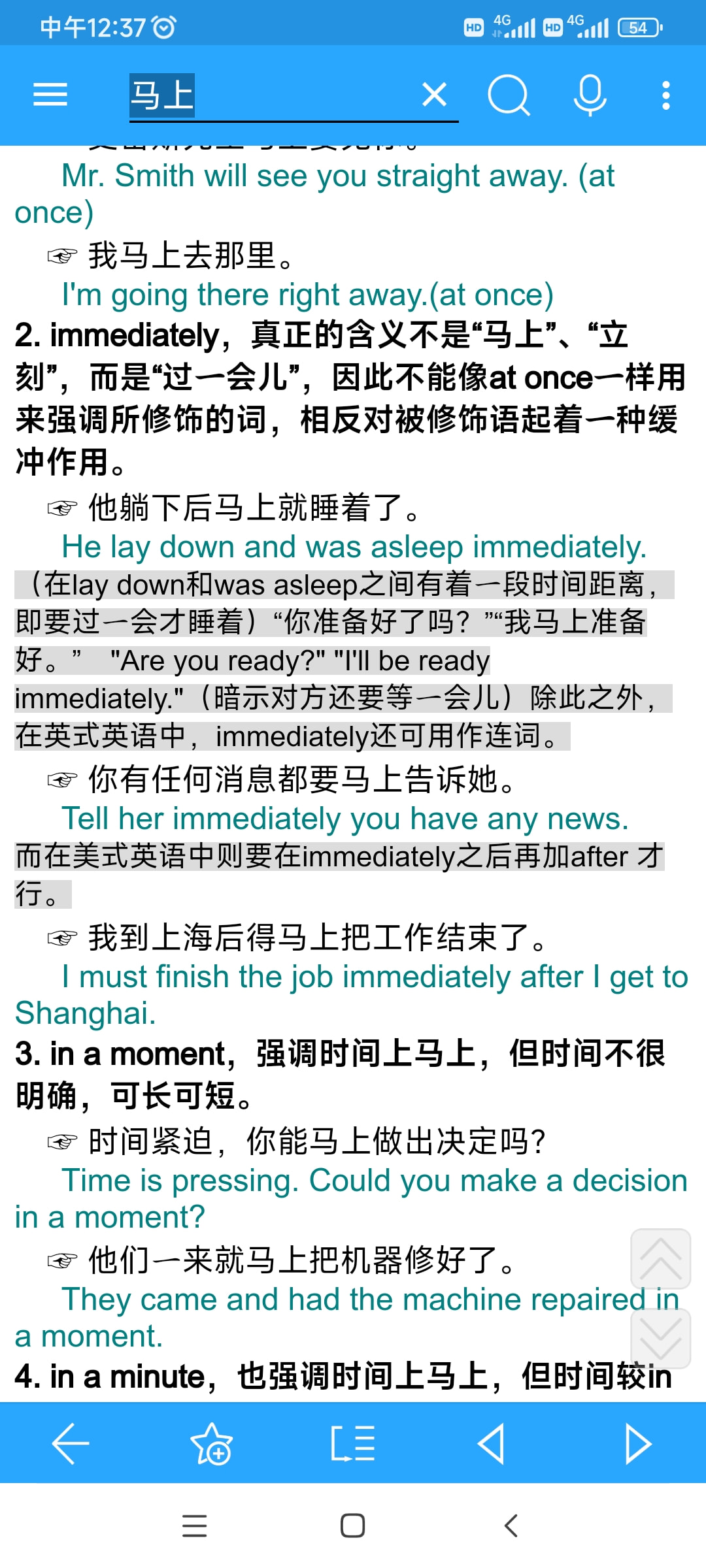This screenshot has width=706, height=1568.
Task: Clear the search text with the X
Action: (435, 95)
